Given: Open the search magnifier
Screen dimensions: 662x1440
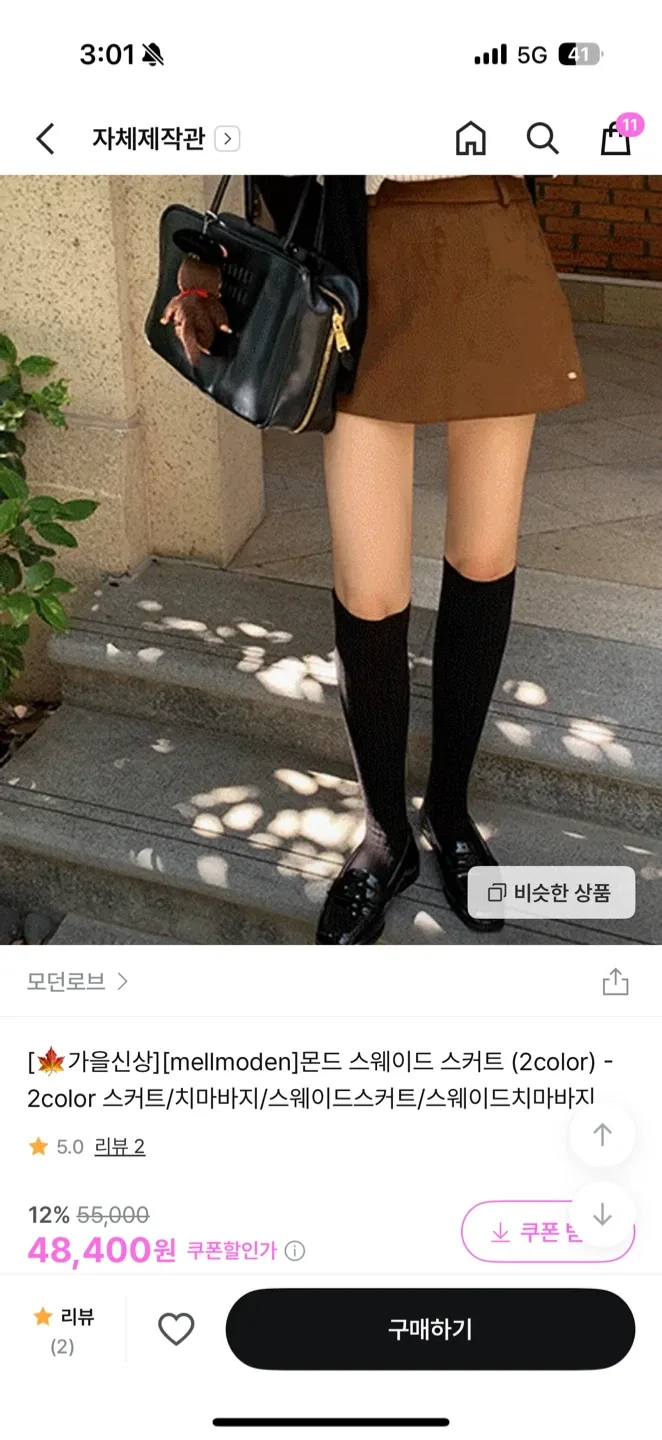Looking at the screenshot, I should [542, 139].
